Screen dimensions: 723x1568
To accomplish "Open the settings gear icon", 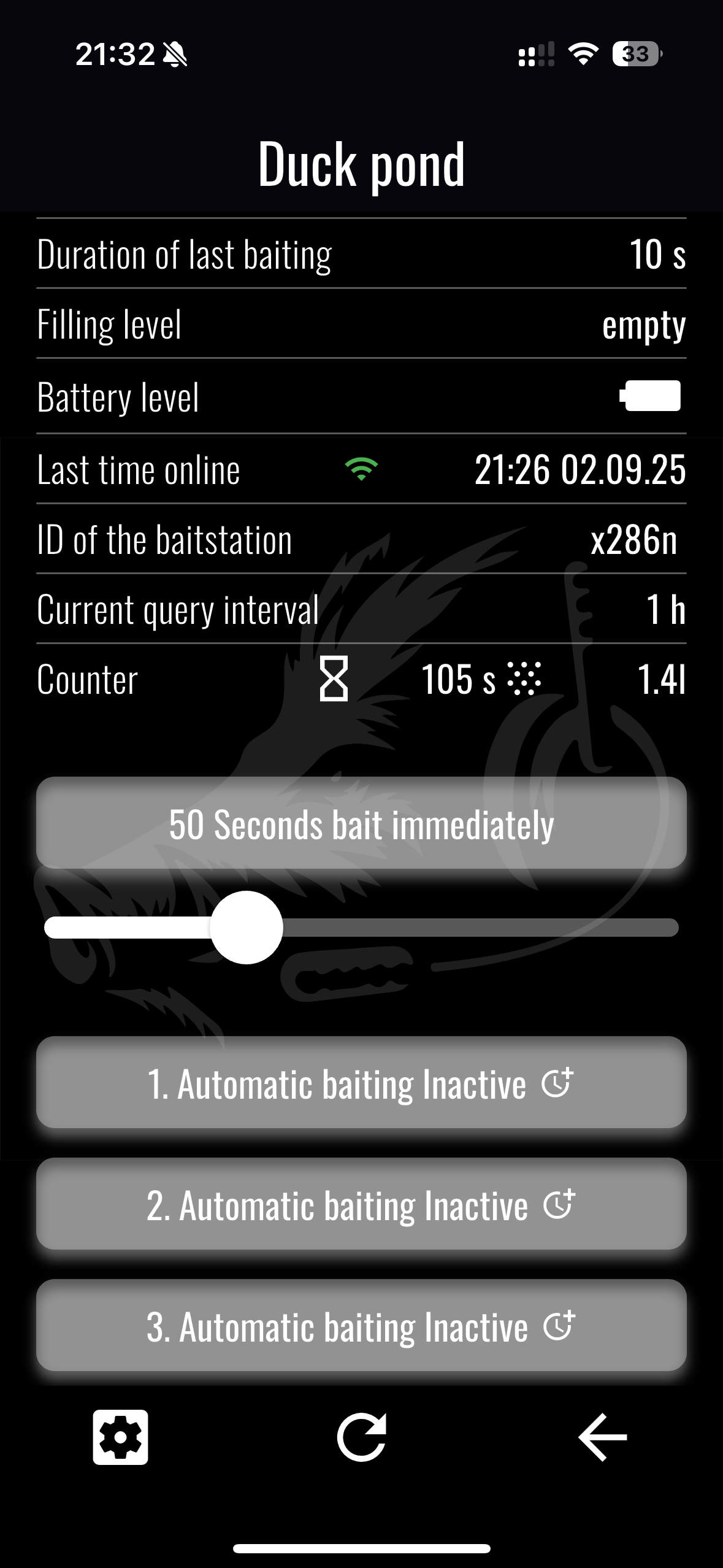I will click(120, 1437).
